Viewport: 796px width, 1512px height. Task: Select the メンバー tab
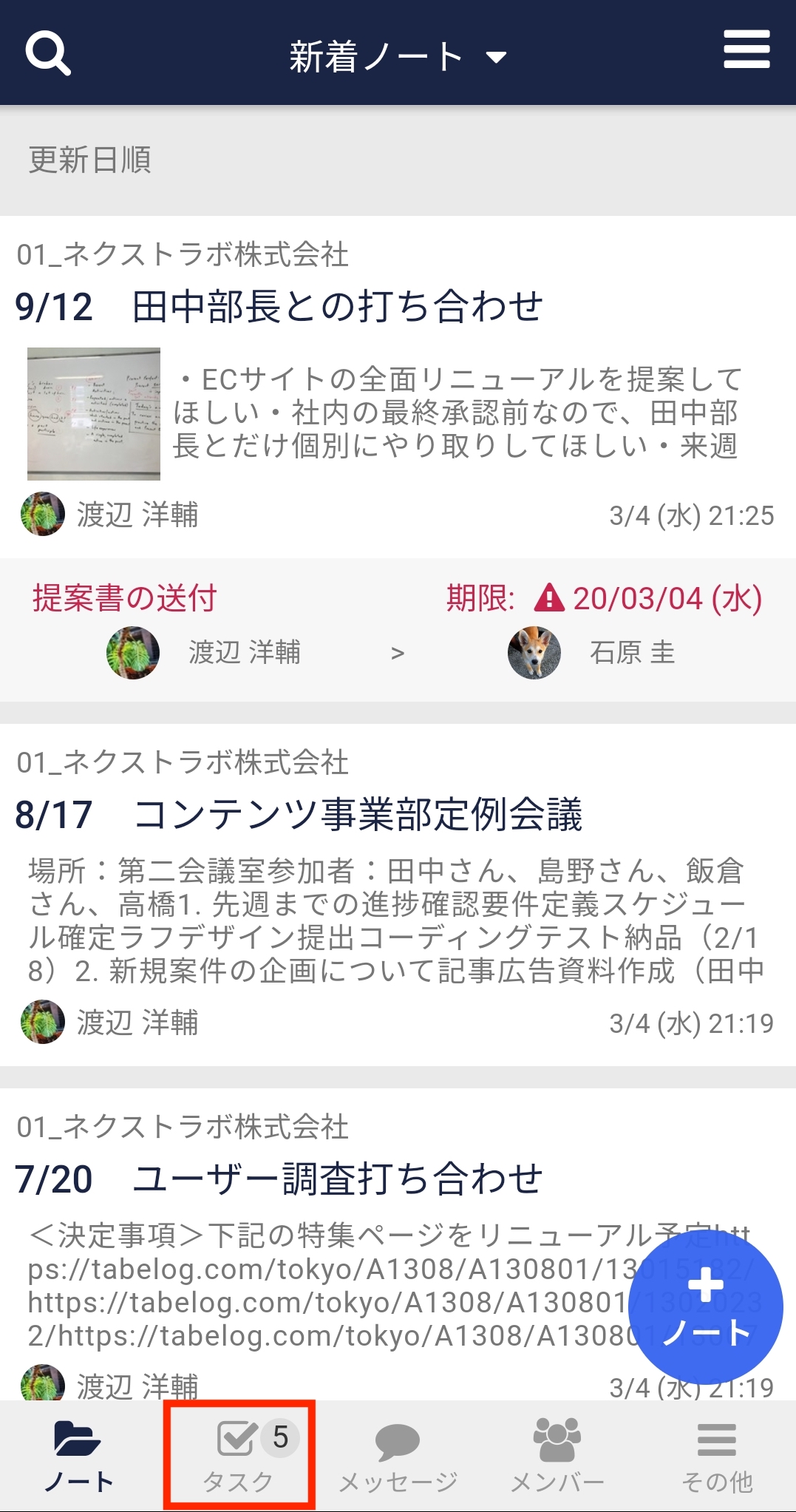tap(557, 1456)
